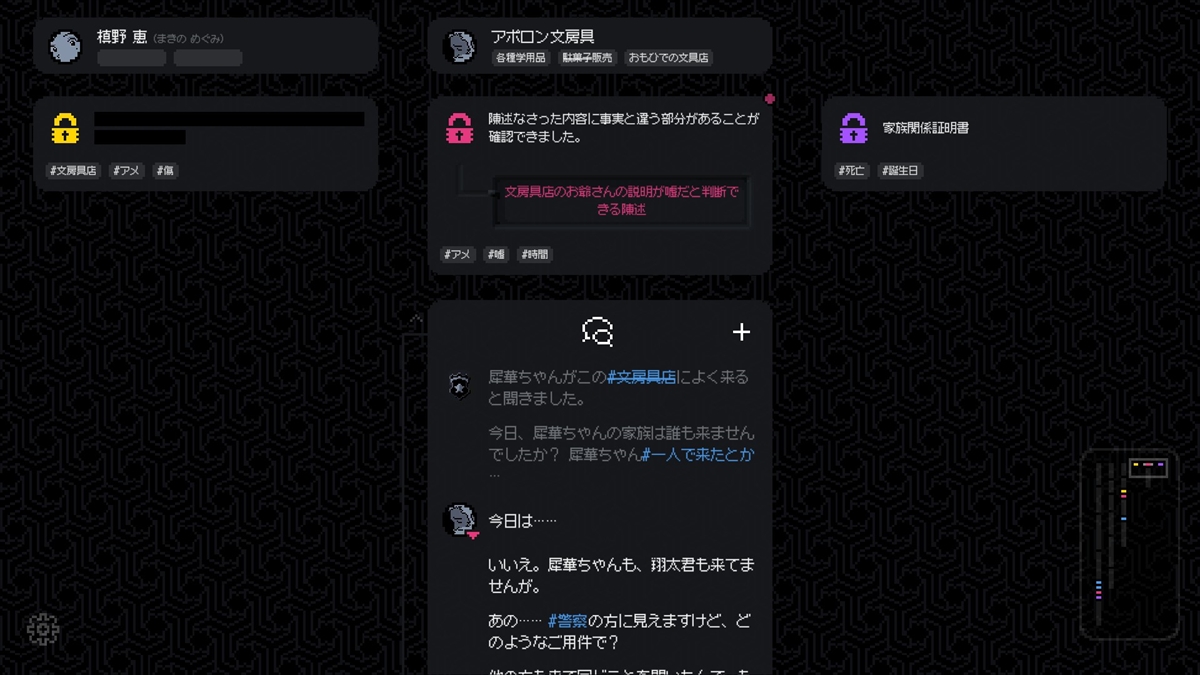Tap the #警察 keyword link
Screen dimensions: 1200x675
coord(567,621)
